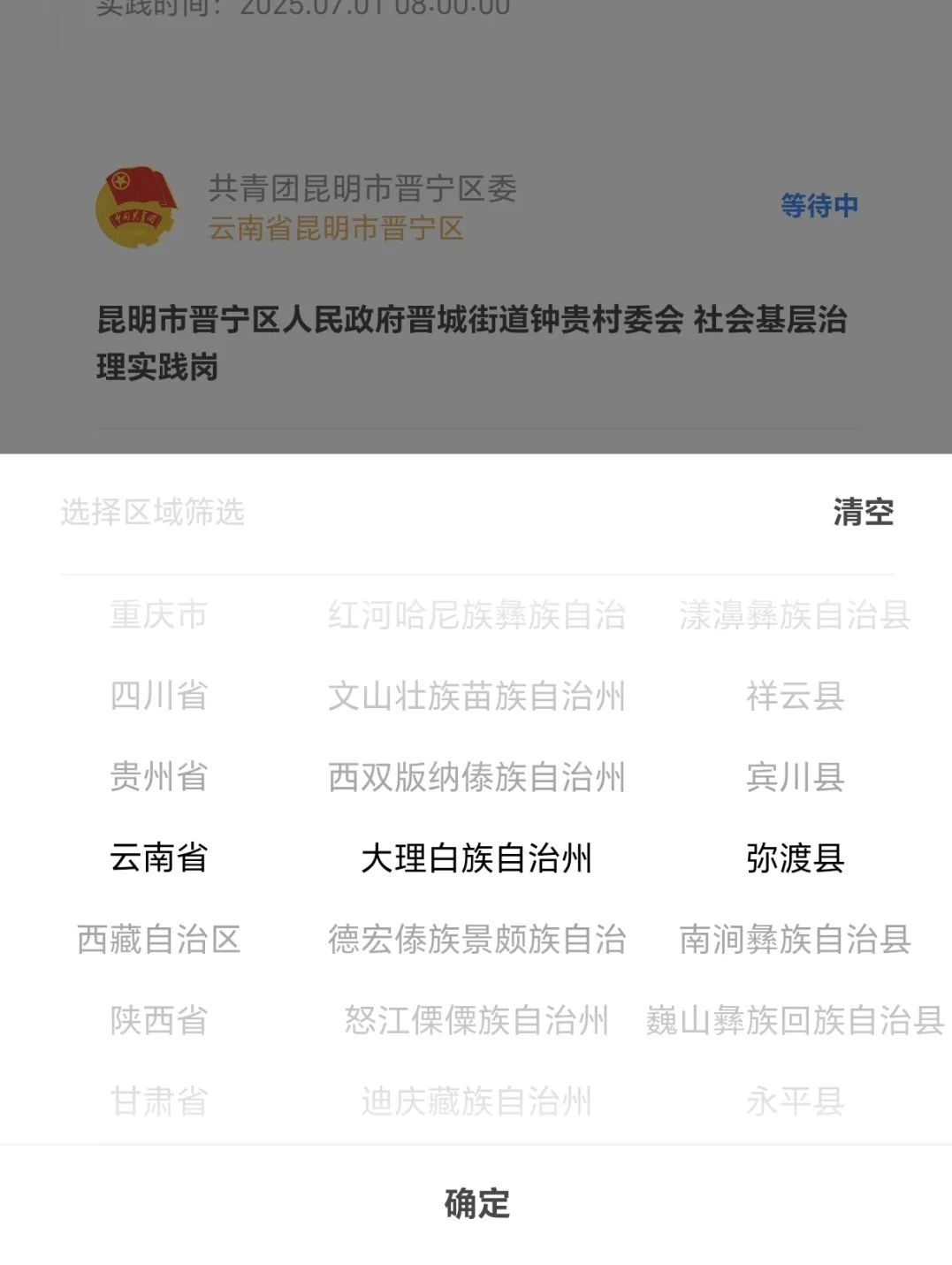Choose 南涧彝族自治县 as the county
Image resolution: width=952 pixels, height=1265 pixels.
795,939
